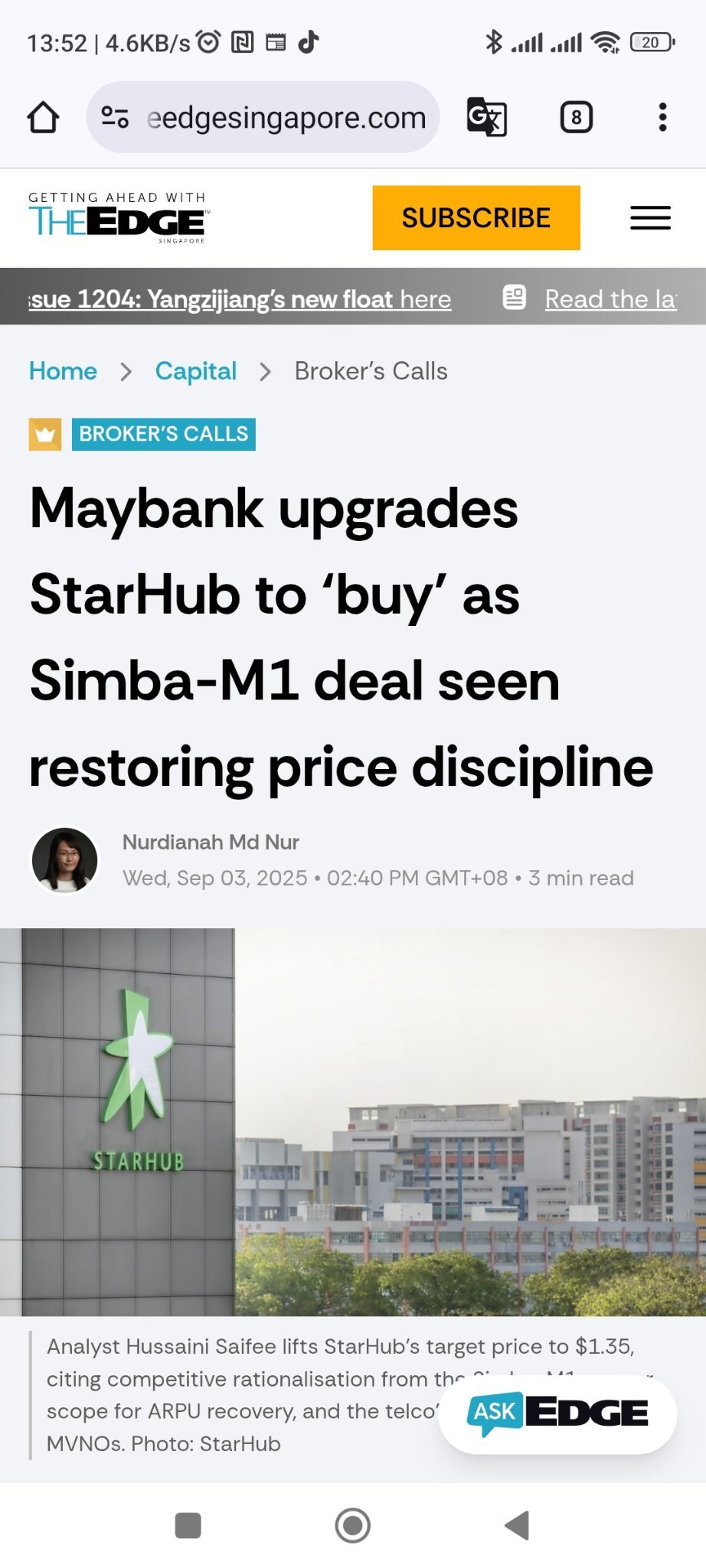Tap the system back button
Viewport: 706px width, 1568px height.
[x=517, y=1525]
